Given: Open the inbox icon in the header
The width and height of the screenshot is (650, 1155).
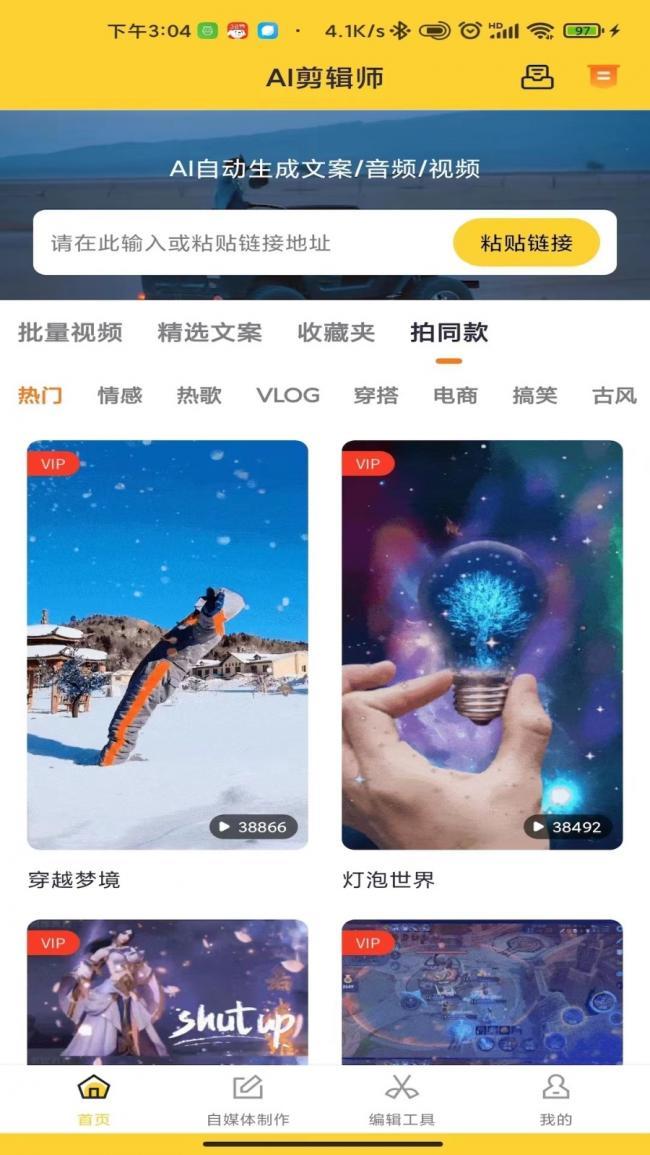Looking at the screenshot, I should pos(537,77).
